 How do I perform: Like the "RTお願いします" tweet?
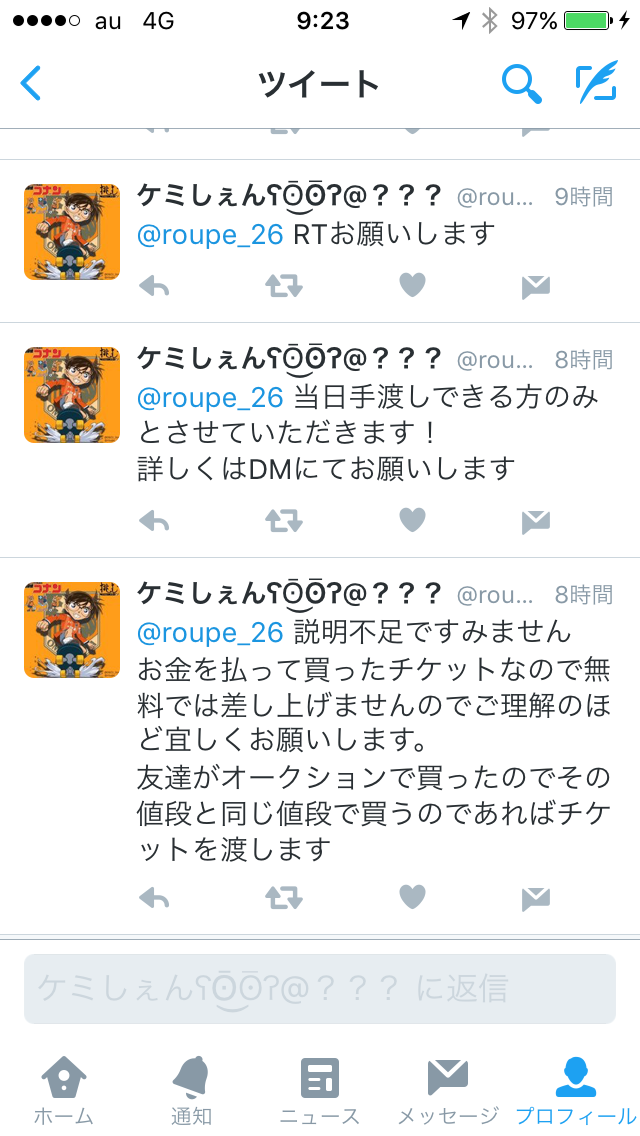tap(412, 287)
